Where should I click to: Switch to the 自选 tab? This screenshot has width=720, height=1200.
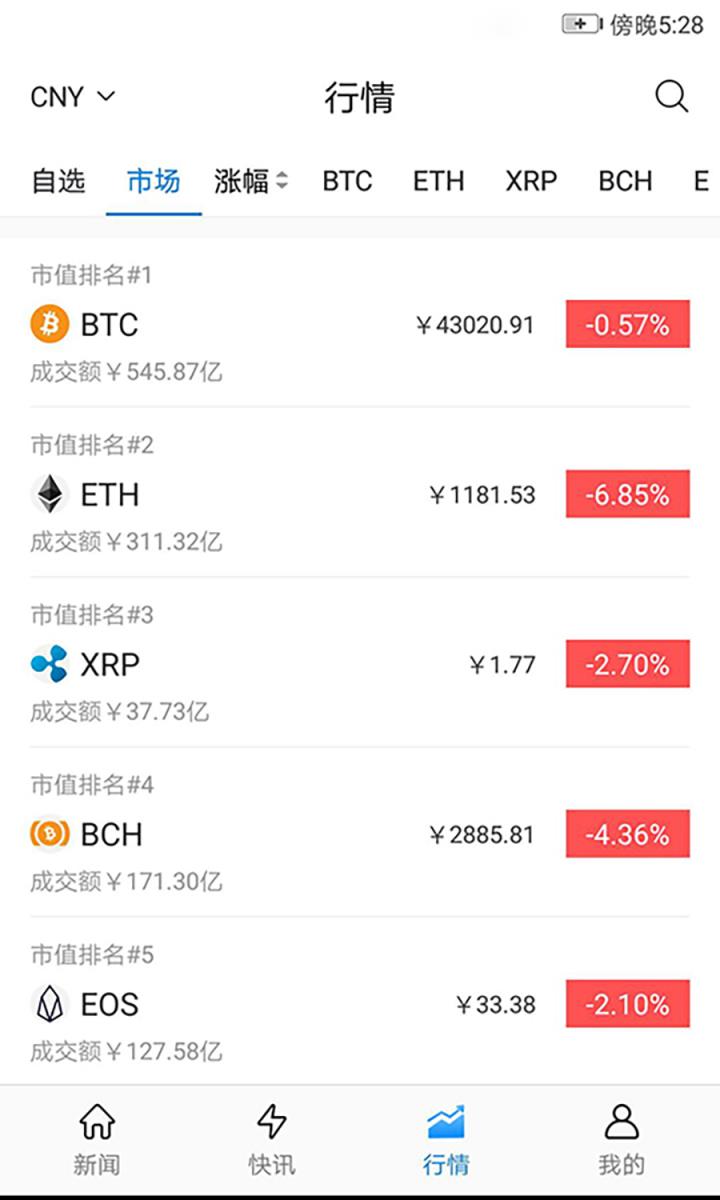pos(58,181)
